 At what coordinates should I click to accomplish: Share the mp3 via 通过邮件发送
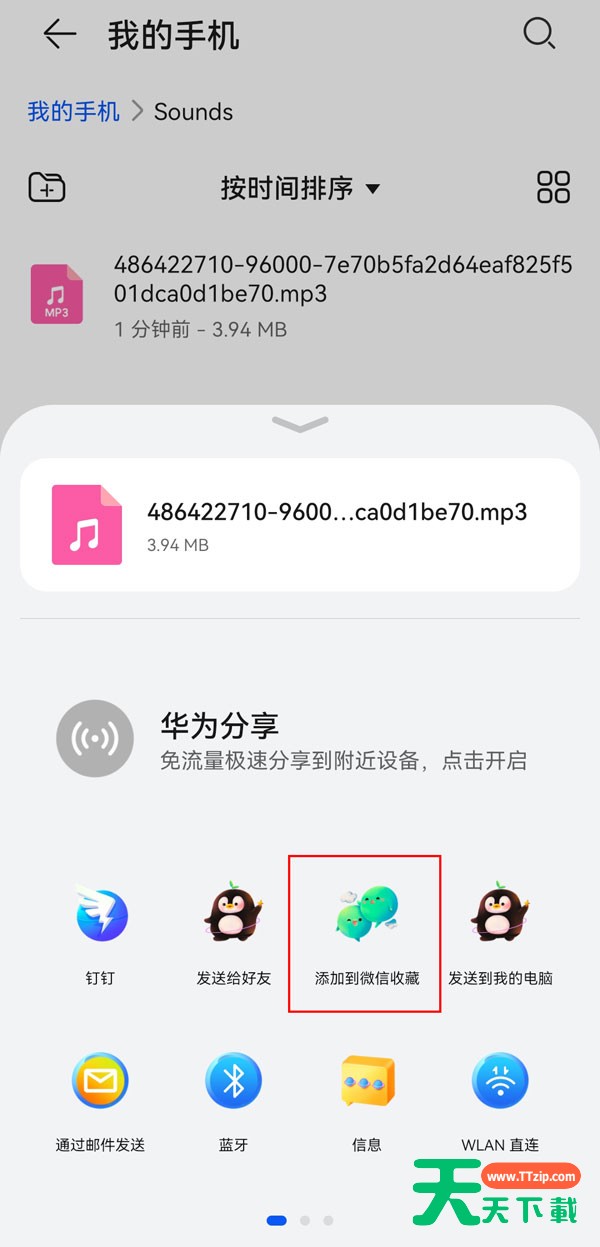tap(100, 1102)
